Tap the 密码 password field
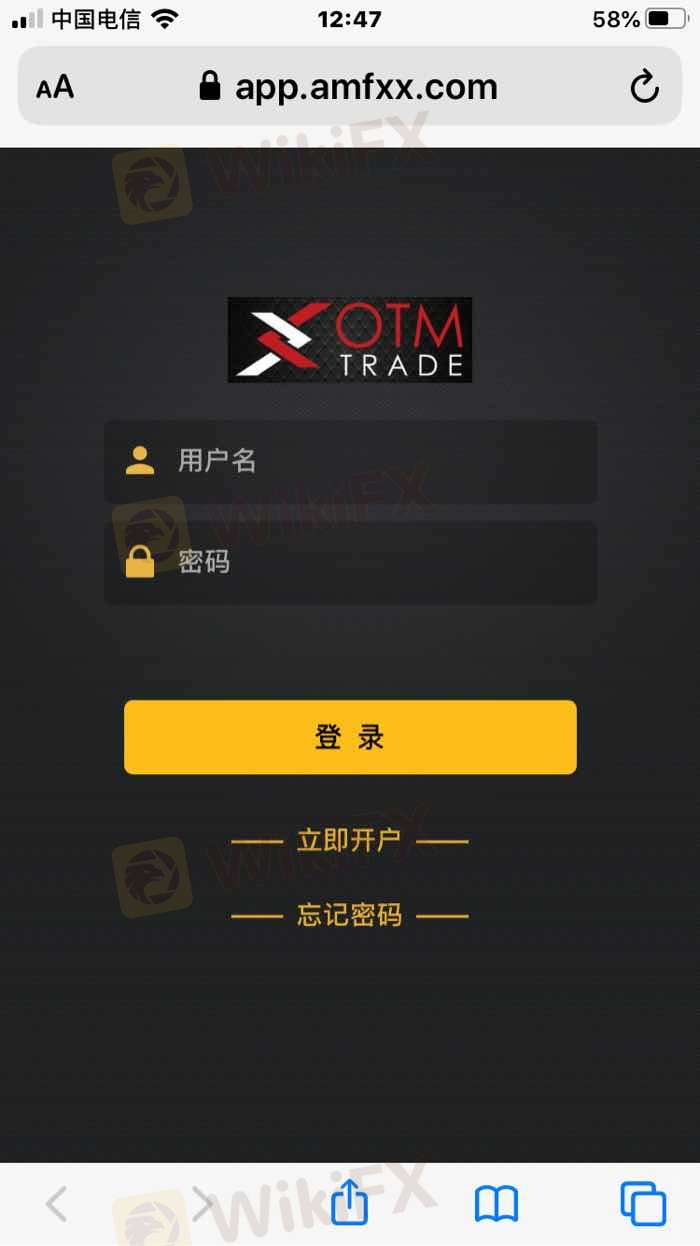The image size is (700, 1246). click(x=350, y=562)
